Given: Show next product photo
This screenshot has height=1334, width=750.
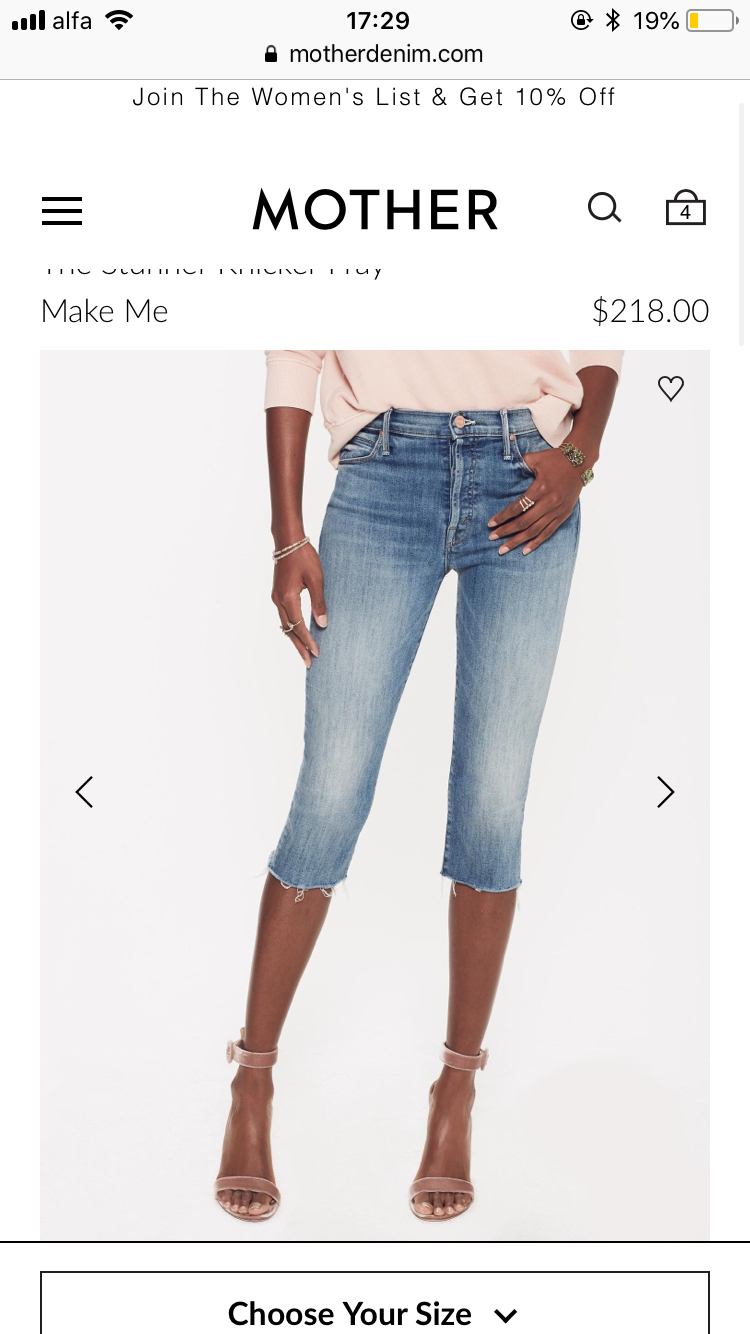Looking at the screenshot, I should 665,792.
